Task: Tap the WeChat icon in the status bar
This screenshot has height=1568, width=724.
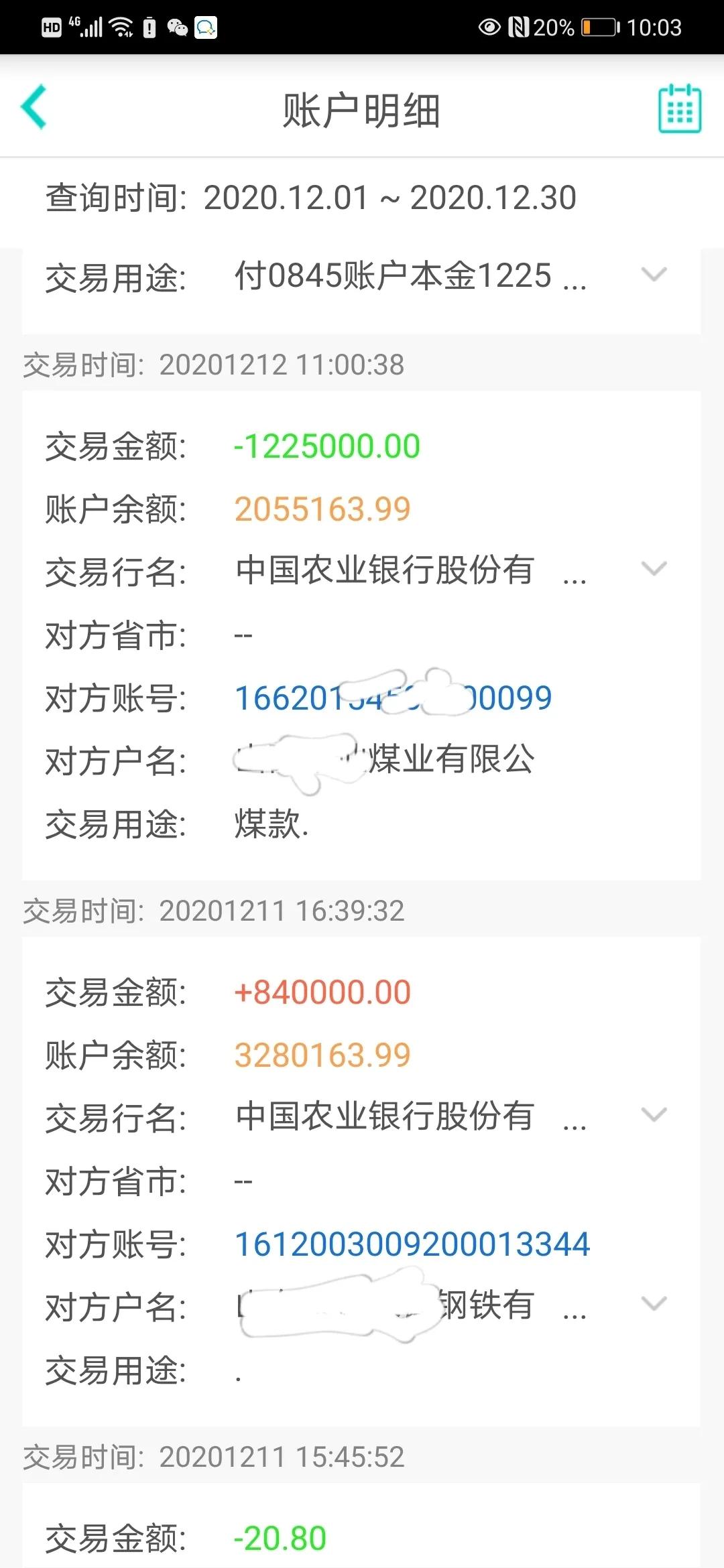Action: pos(176,26)
